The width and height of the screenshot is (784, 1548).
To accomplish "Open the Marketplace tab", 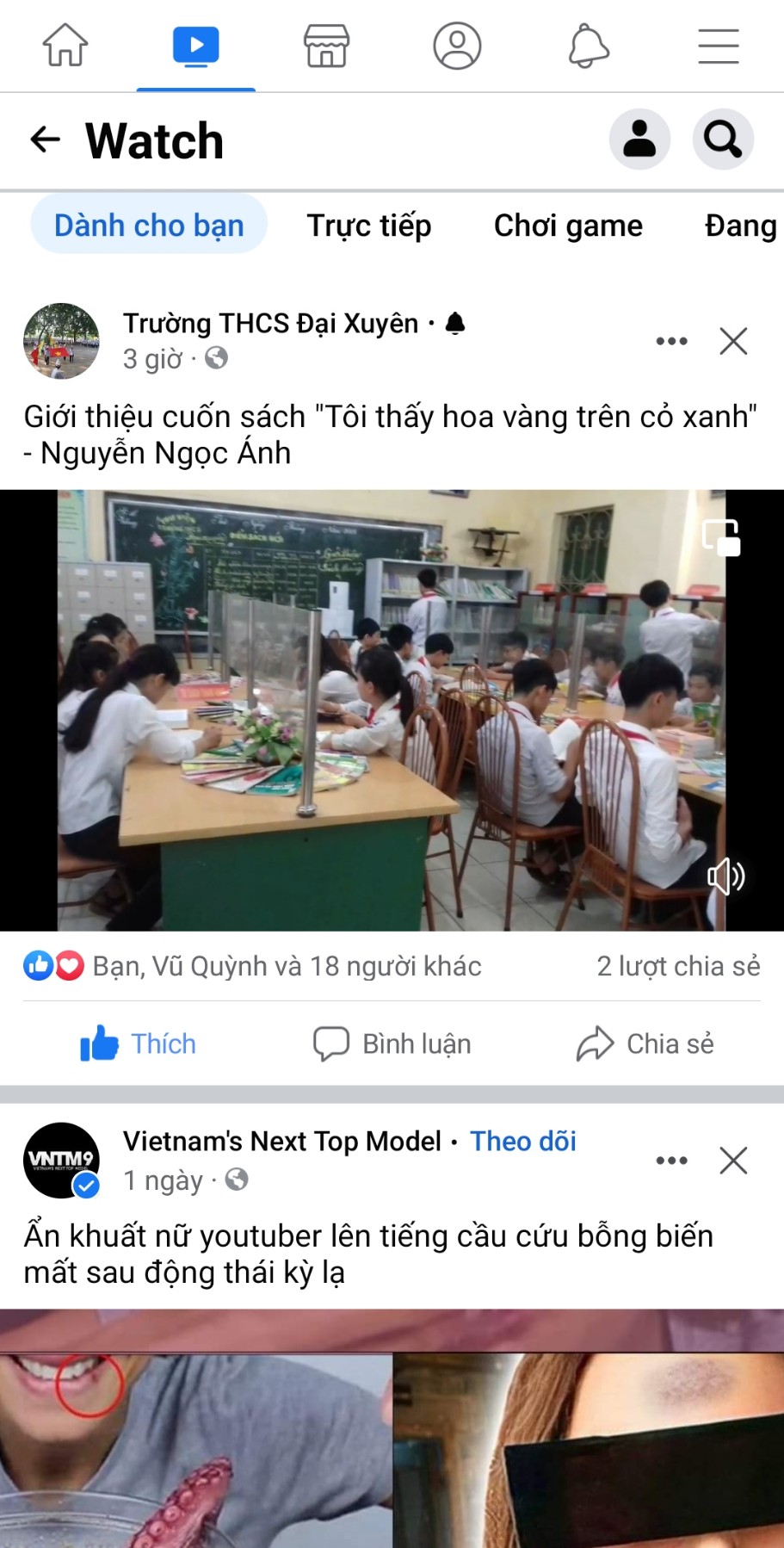I will 326,46.
